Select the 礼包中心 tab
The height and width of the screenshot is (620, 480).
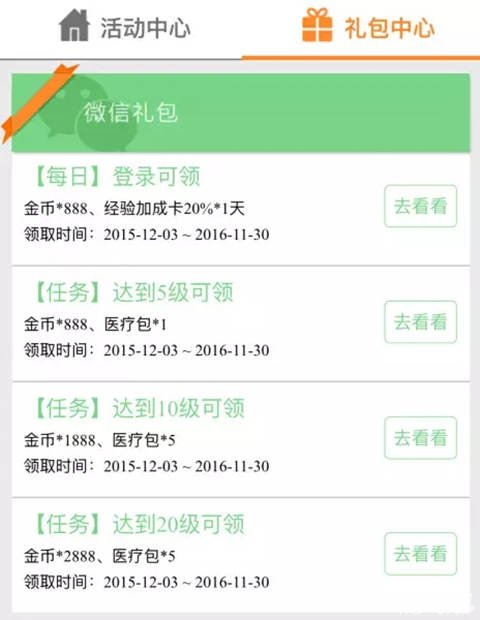[x=360, y=29]
